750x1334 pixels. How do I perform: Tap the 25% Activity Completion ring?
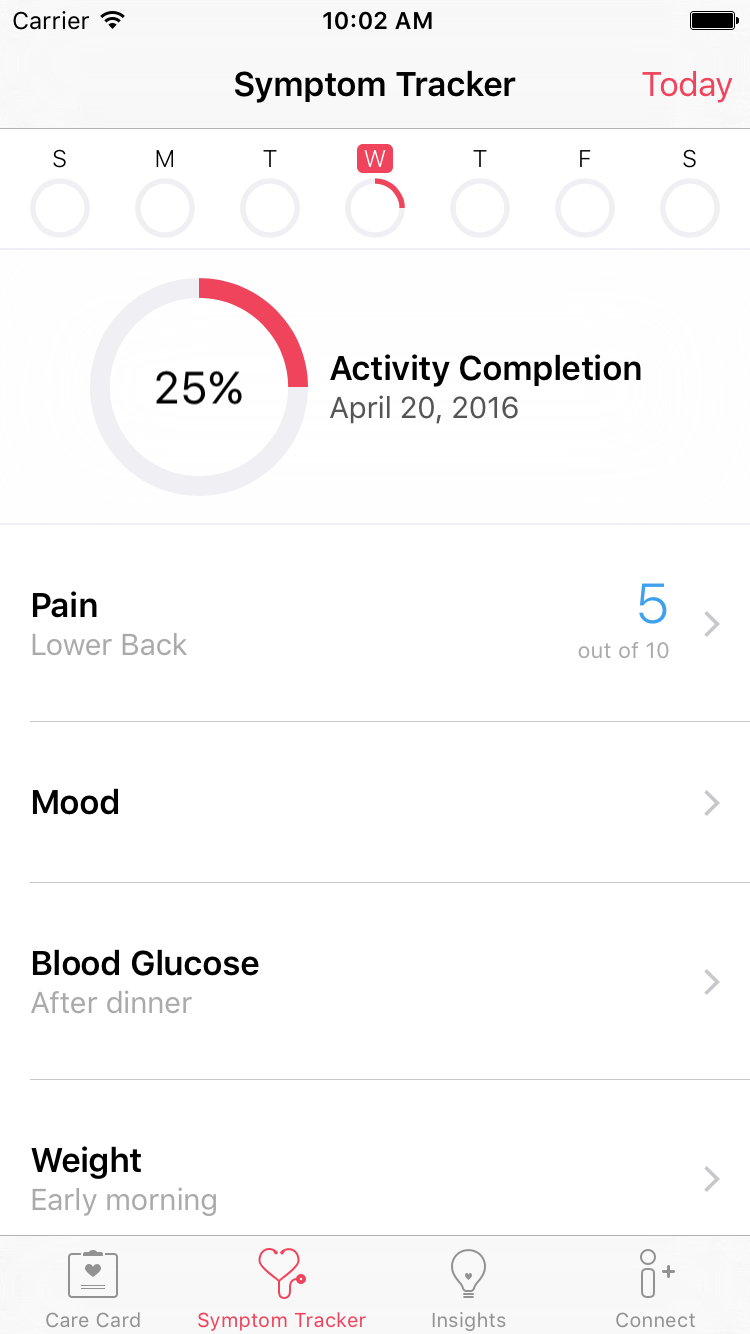(200, 387)
